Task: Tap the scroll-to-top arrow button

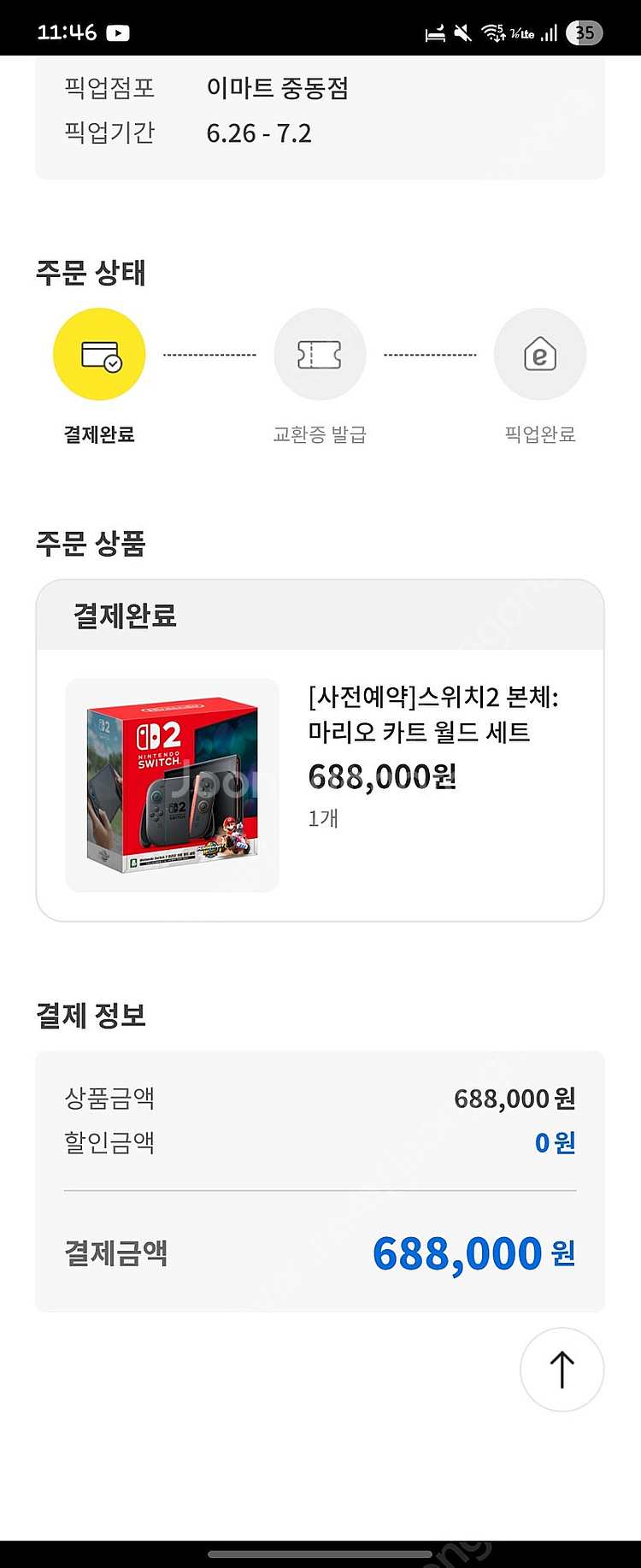Action: 562,1369
